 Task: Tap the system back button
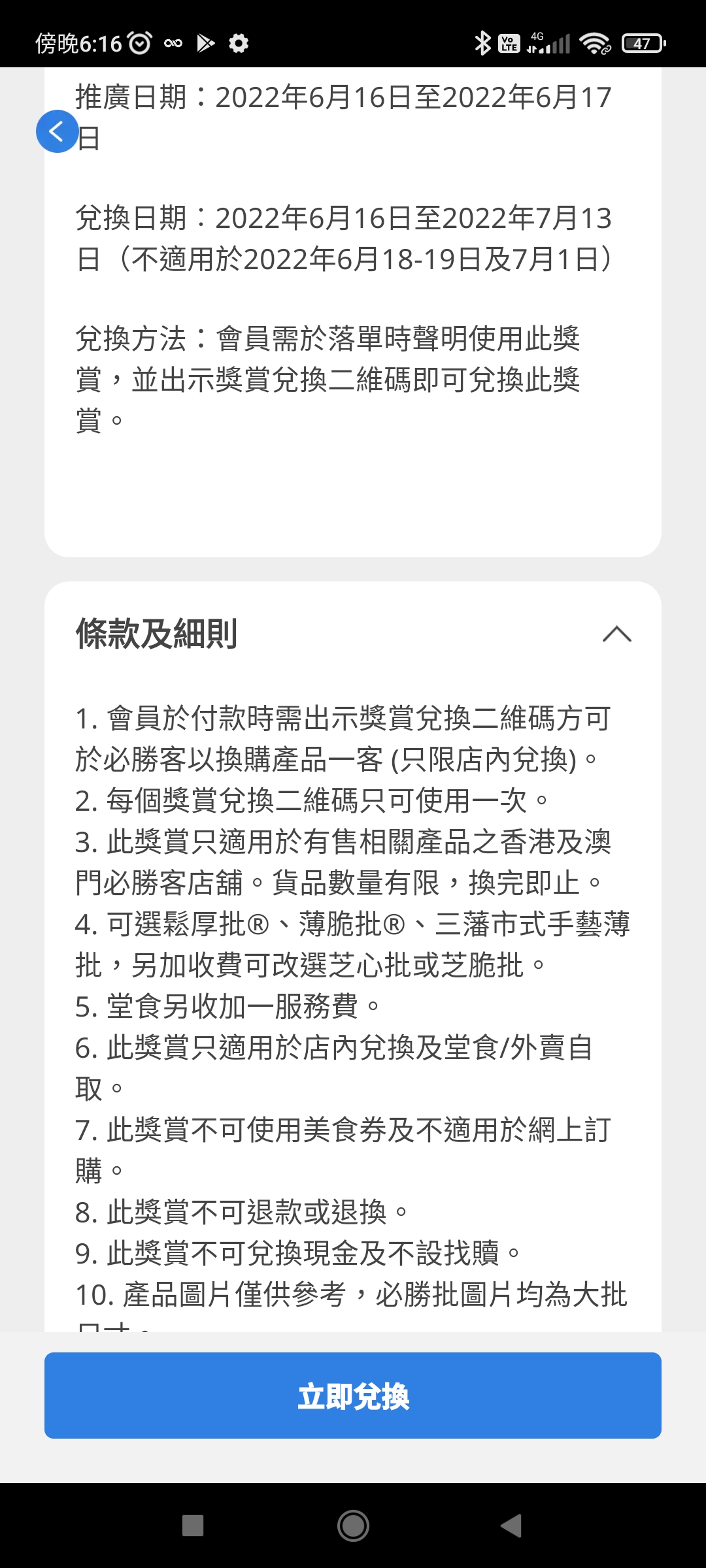coord(512,1526)
